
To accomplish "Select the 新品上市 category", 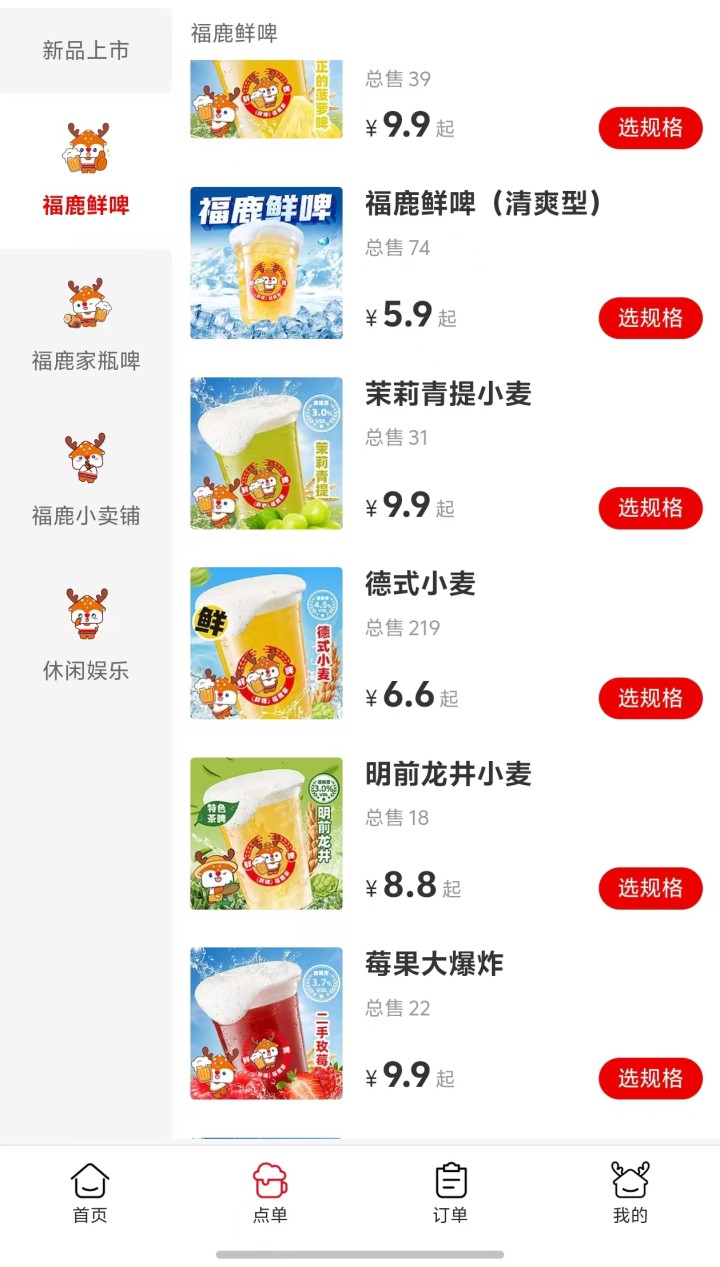I will coord(86,51).
